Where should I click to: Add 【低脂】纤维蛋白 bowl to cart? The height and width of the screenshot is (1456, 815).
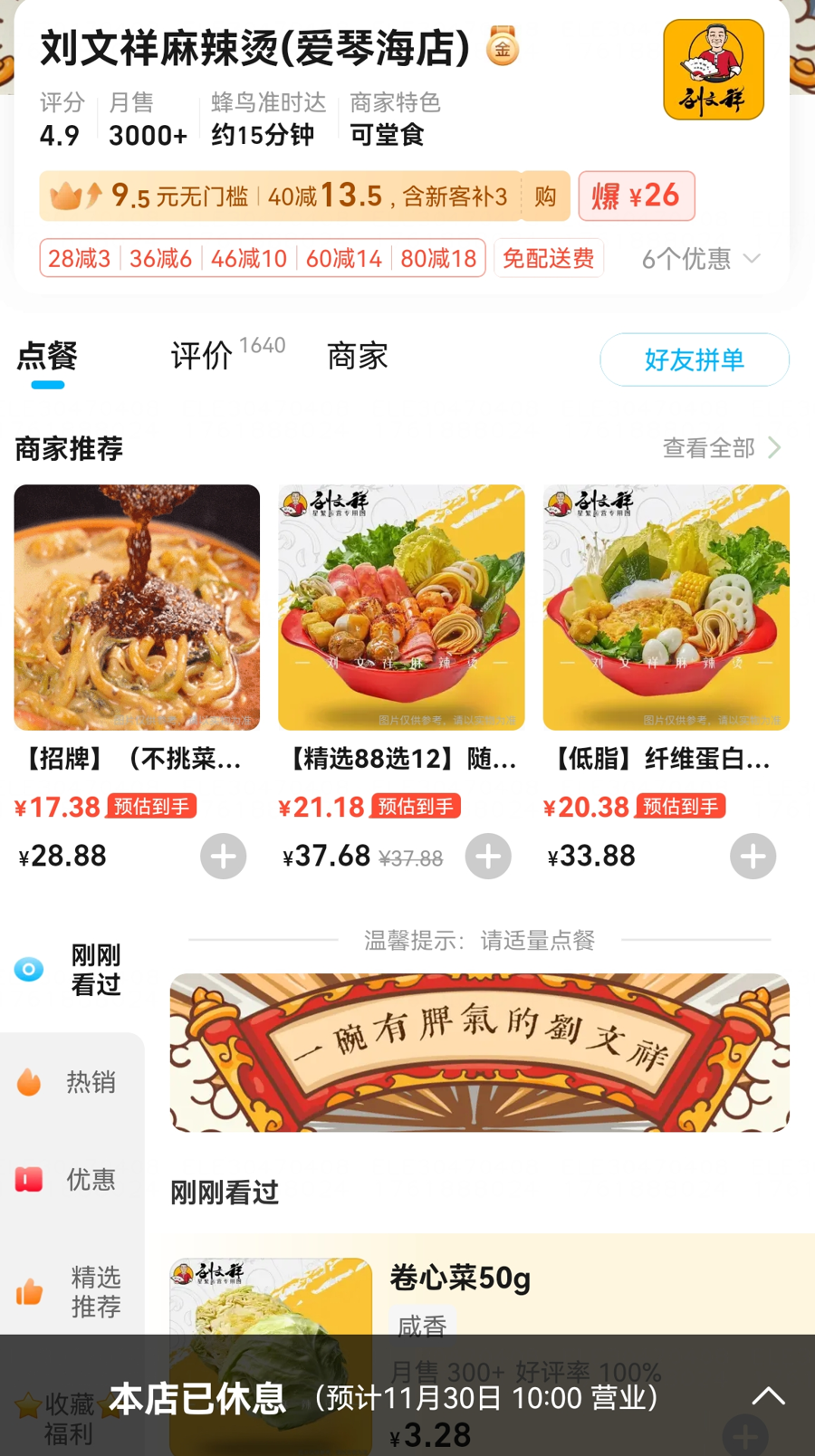[x=753, y=857]
